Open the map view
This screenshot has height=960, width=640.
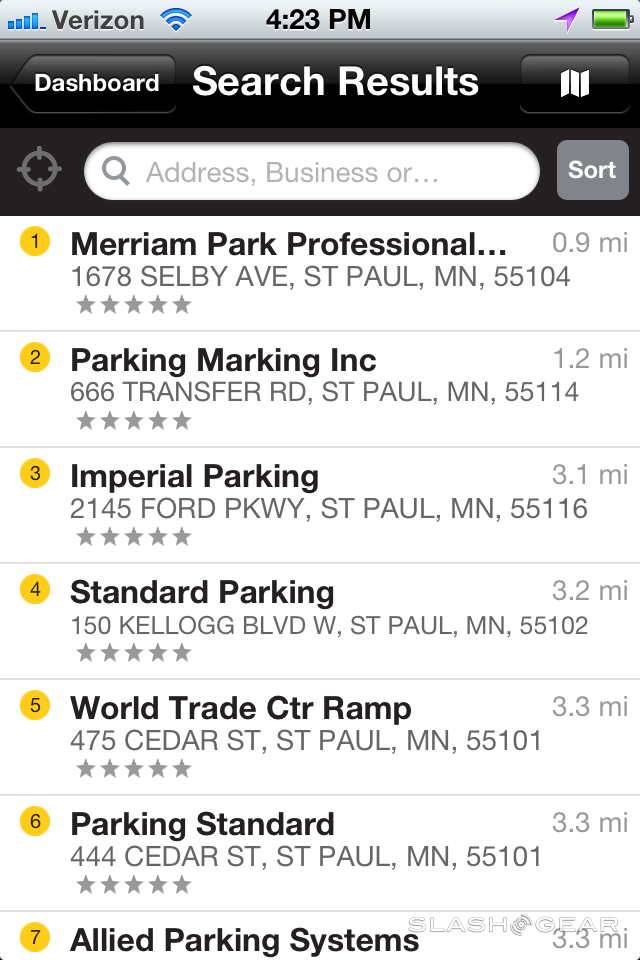[x=574, y=83]
